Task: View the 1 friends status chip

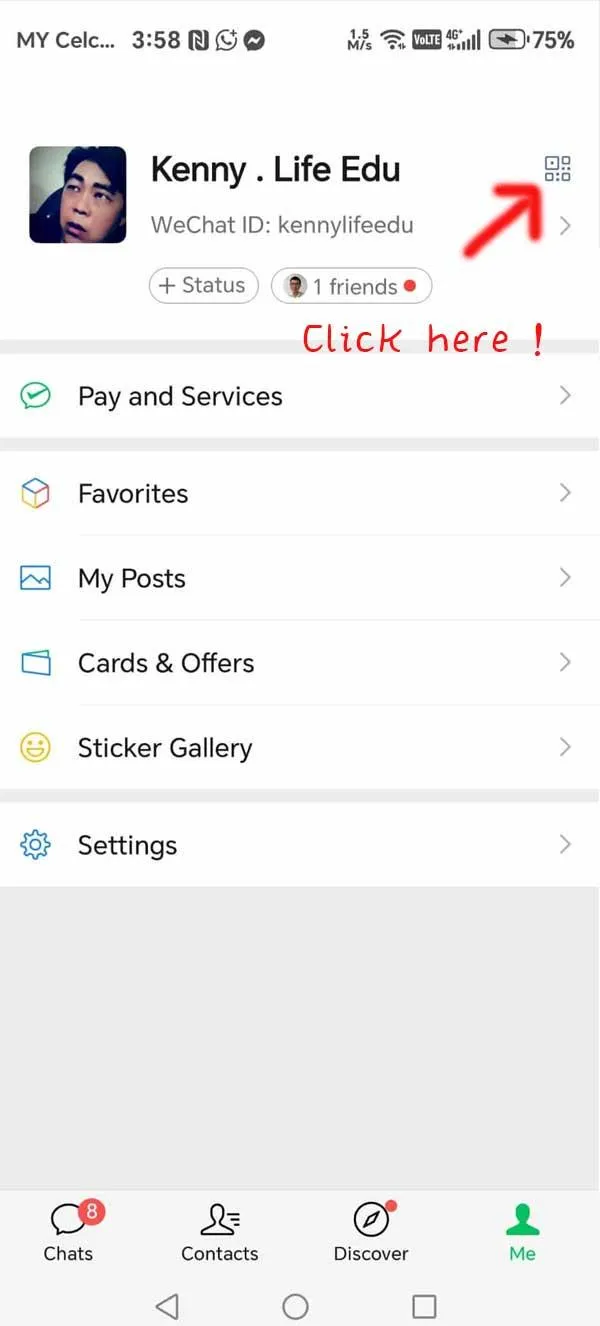Action: 351,287
